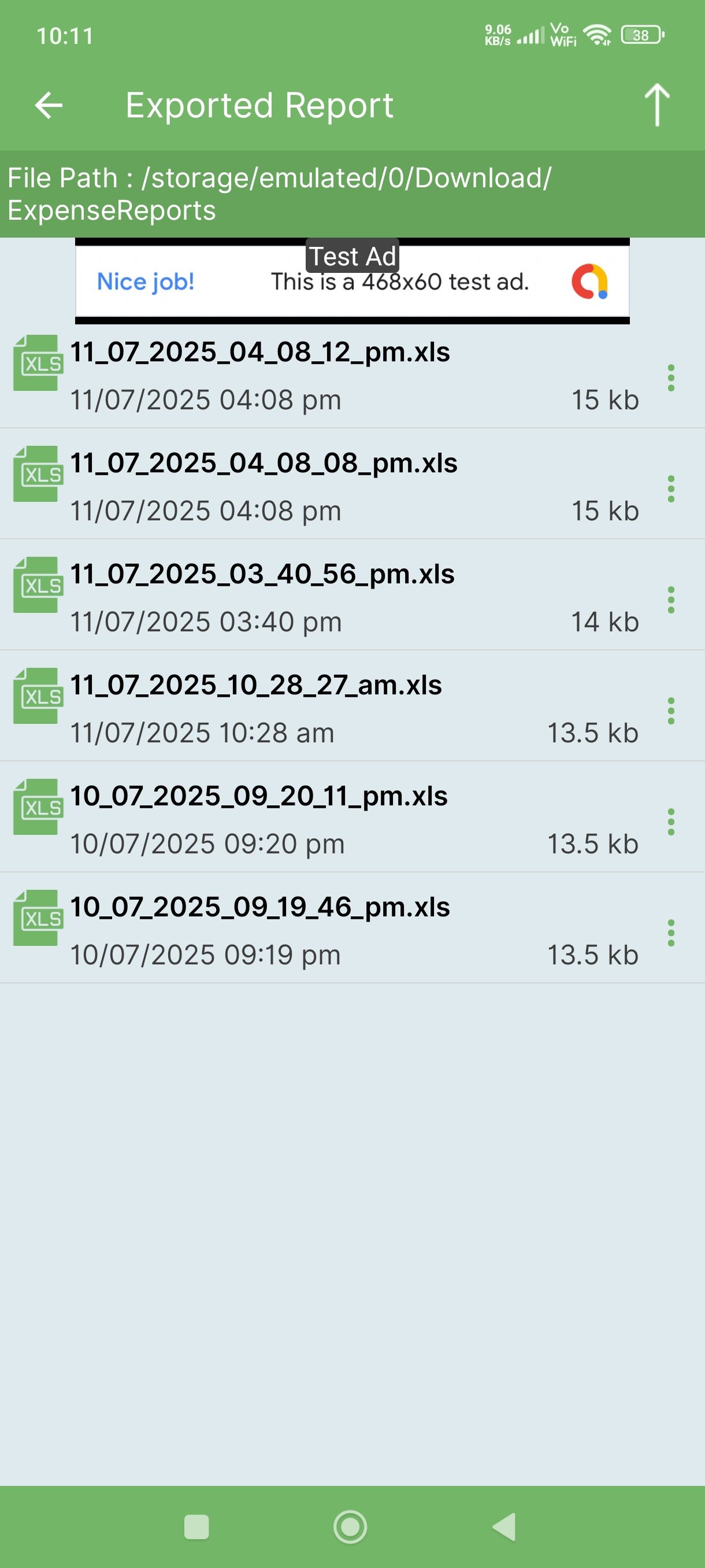
Task: Go to the phone's home screen
Action: click(350, 1526)
